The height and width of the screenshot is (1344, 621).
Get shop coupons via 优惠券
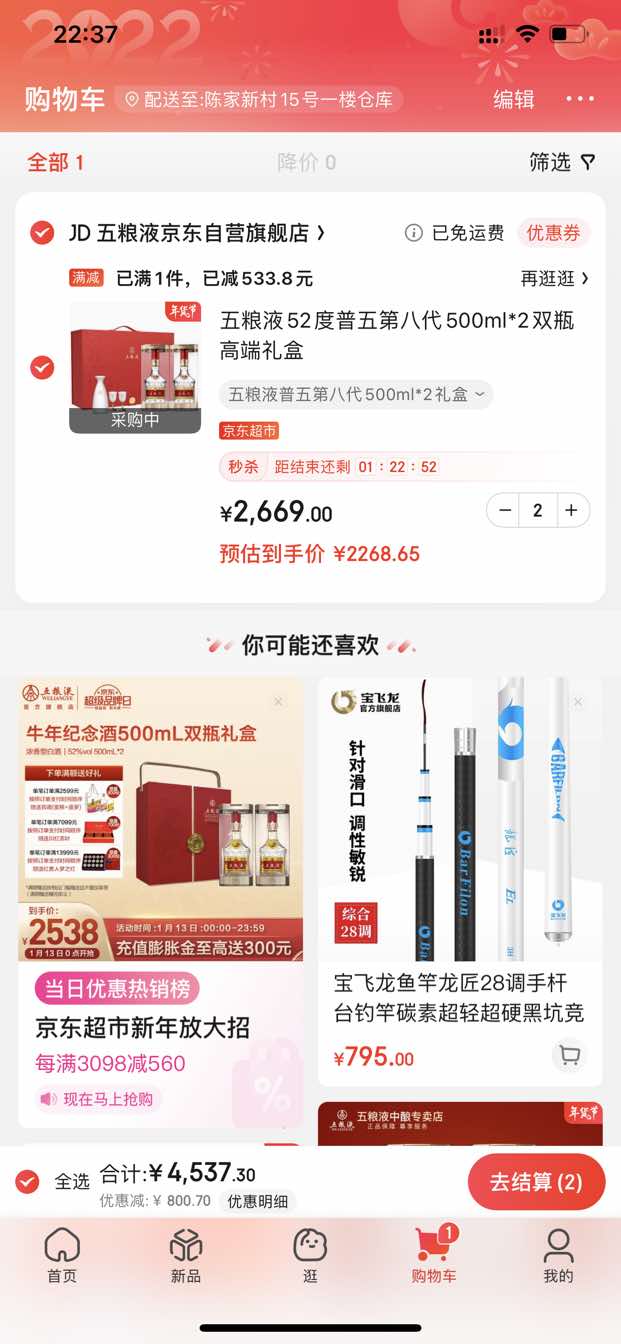coord(553,233)
